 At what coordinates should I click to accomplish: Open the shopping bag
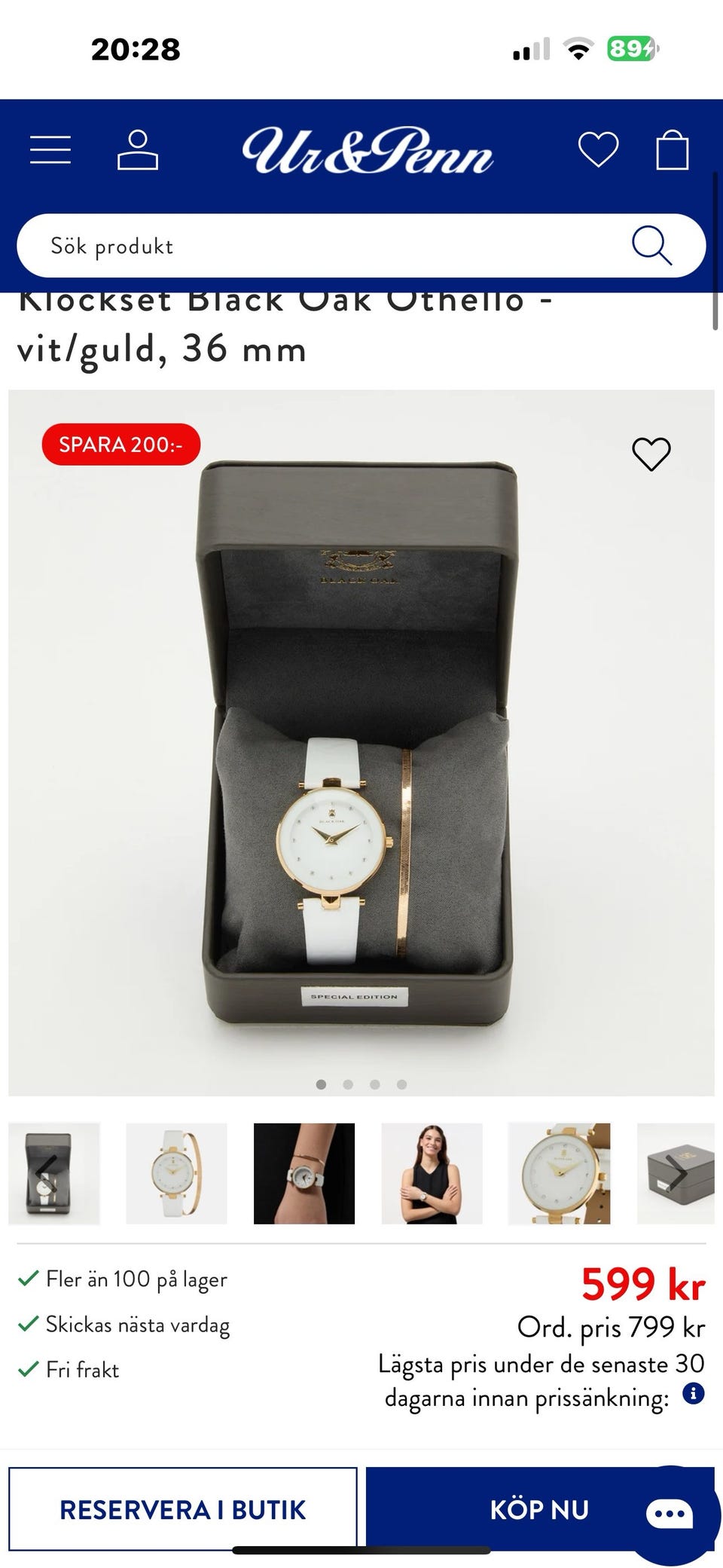pos(672,150)
